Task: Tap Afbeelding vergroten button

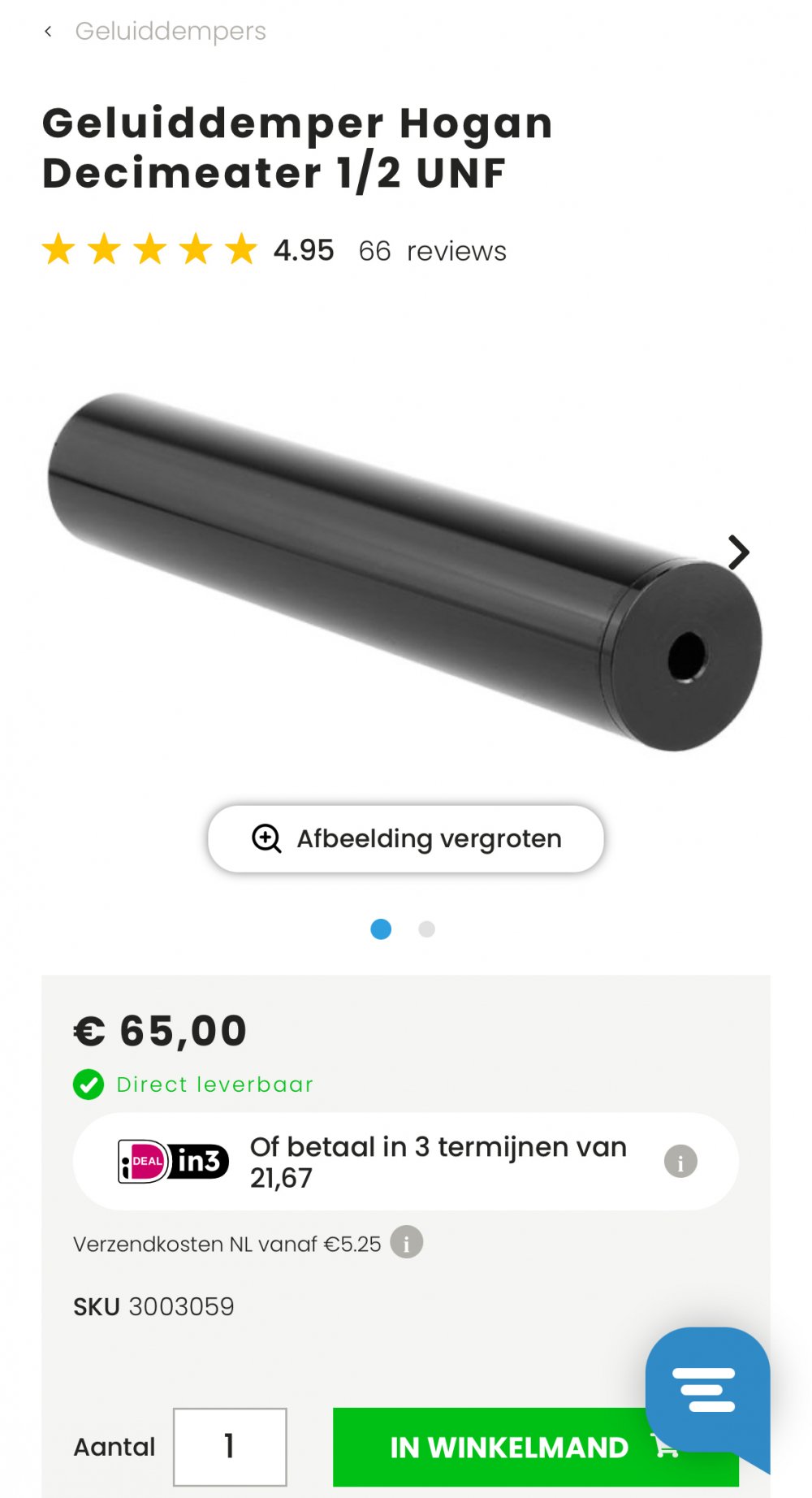Action: pos(406,838)
